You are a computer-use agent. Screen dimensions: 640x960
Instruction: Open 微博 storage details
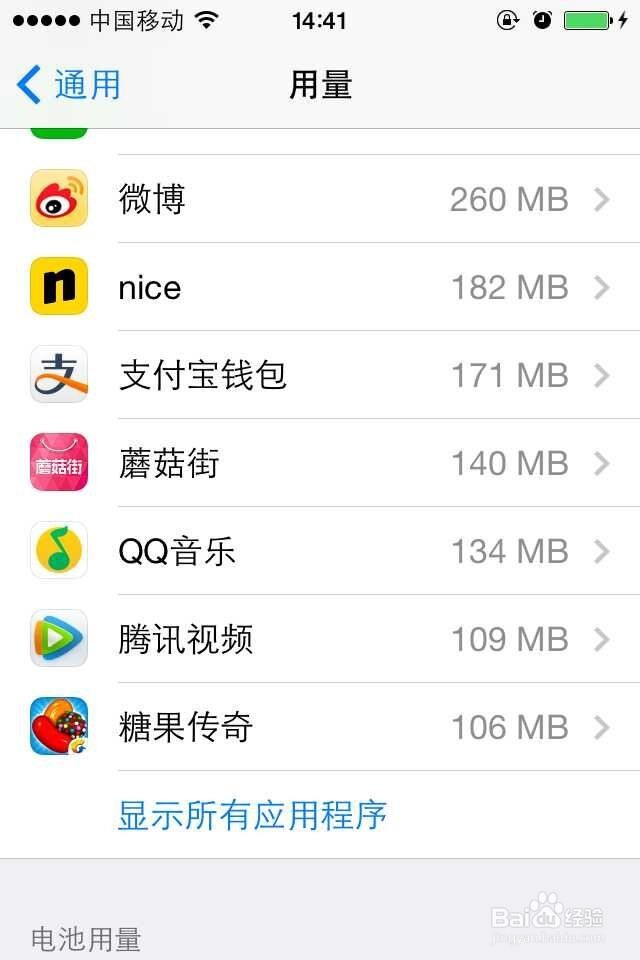click(x=320, y=199)
